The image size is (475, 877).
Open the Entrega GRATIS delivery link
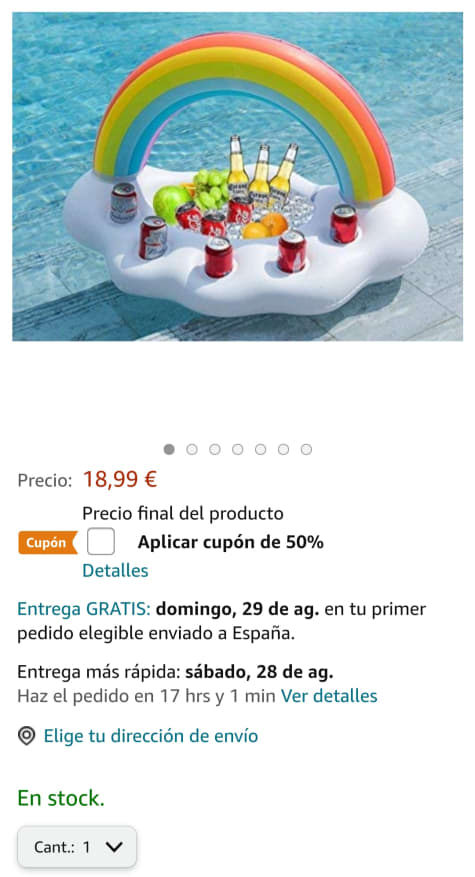coord(84,609)
